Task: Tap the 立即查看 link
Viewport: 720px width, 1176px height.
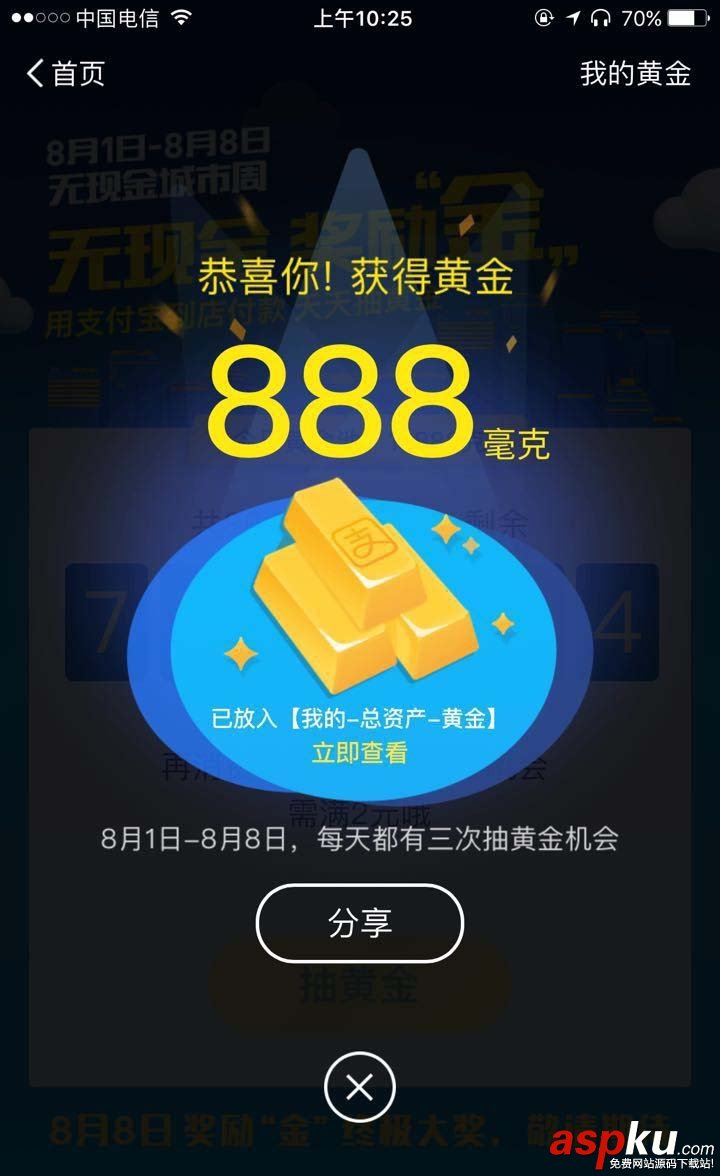Action: 359,753
